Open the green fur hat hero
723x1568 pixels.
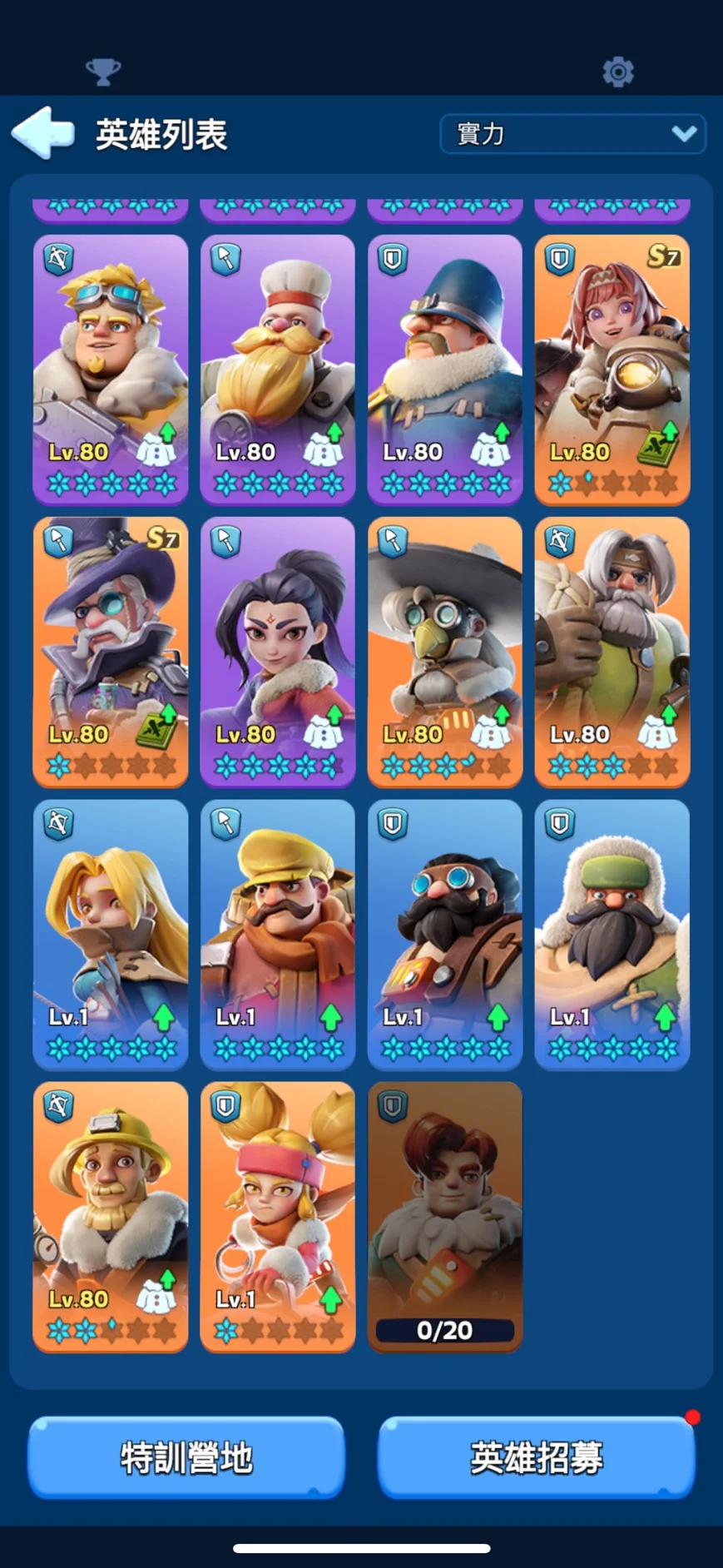coord(612,932)
